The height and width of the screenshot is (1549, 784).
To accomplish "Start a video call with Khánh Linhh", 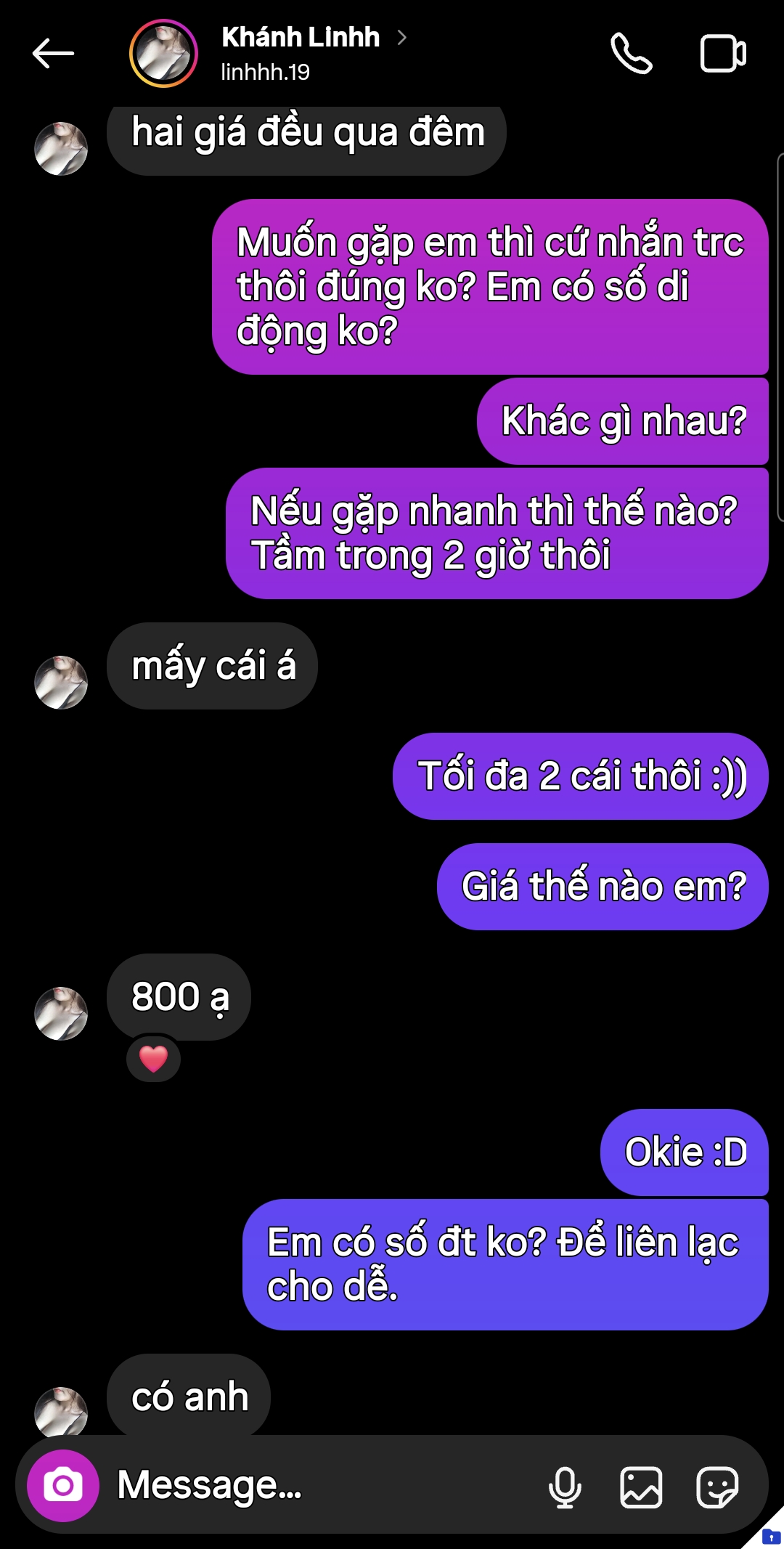I will pyautogui.click(x=723, y=54).
